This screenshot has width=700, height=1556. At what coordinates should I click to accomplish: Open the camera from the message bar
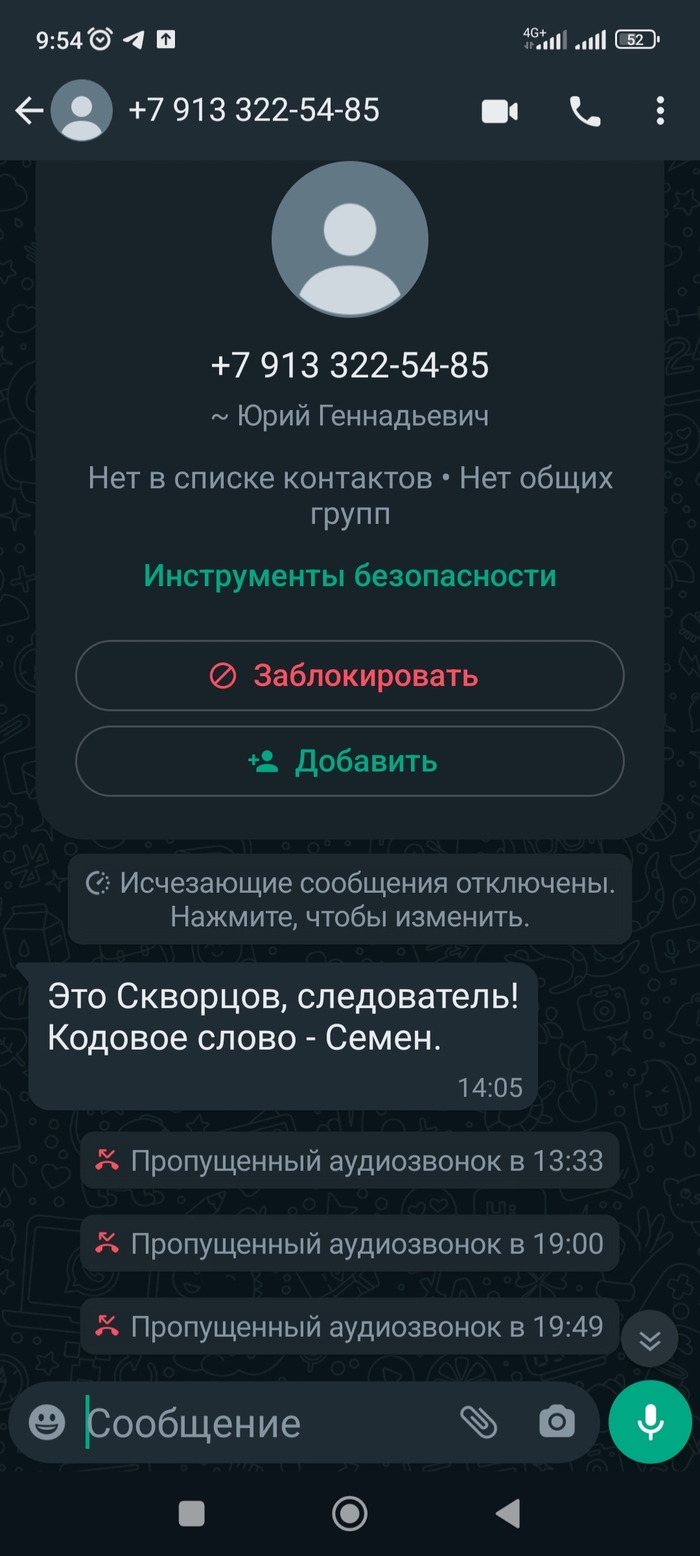(x=556, y=1422)
